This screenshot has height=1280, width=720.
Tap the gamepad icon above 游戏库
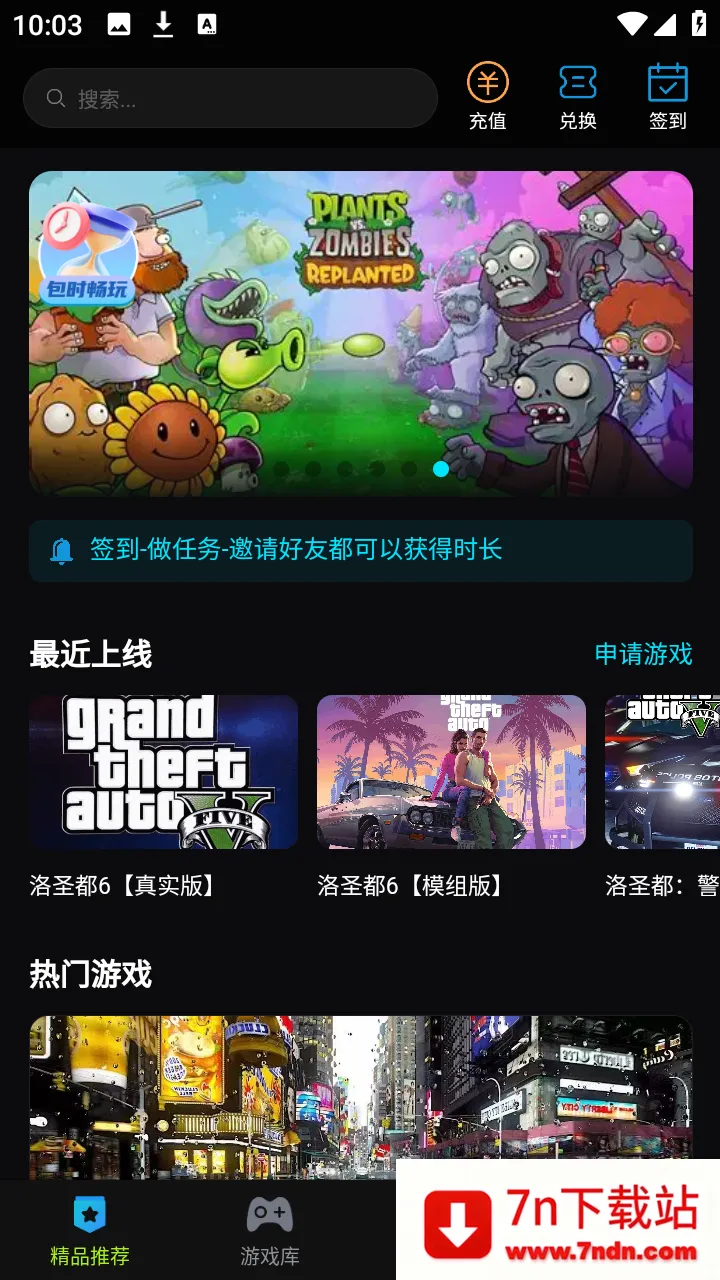268,1213
